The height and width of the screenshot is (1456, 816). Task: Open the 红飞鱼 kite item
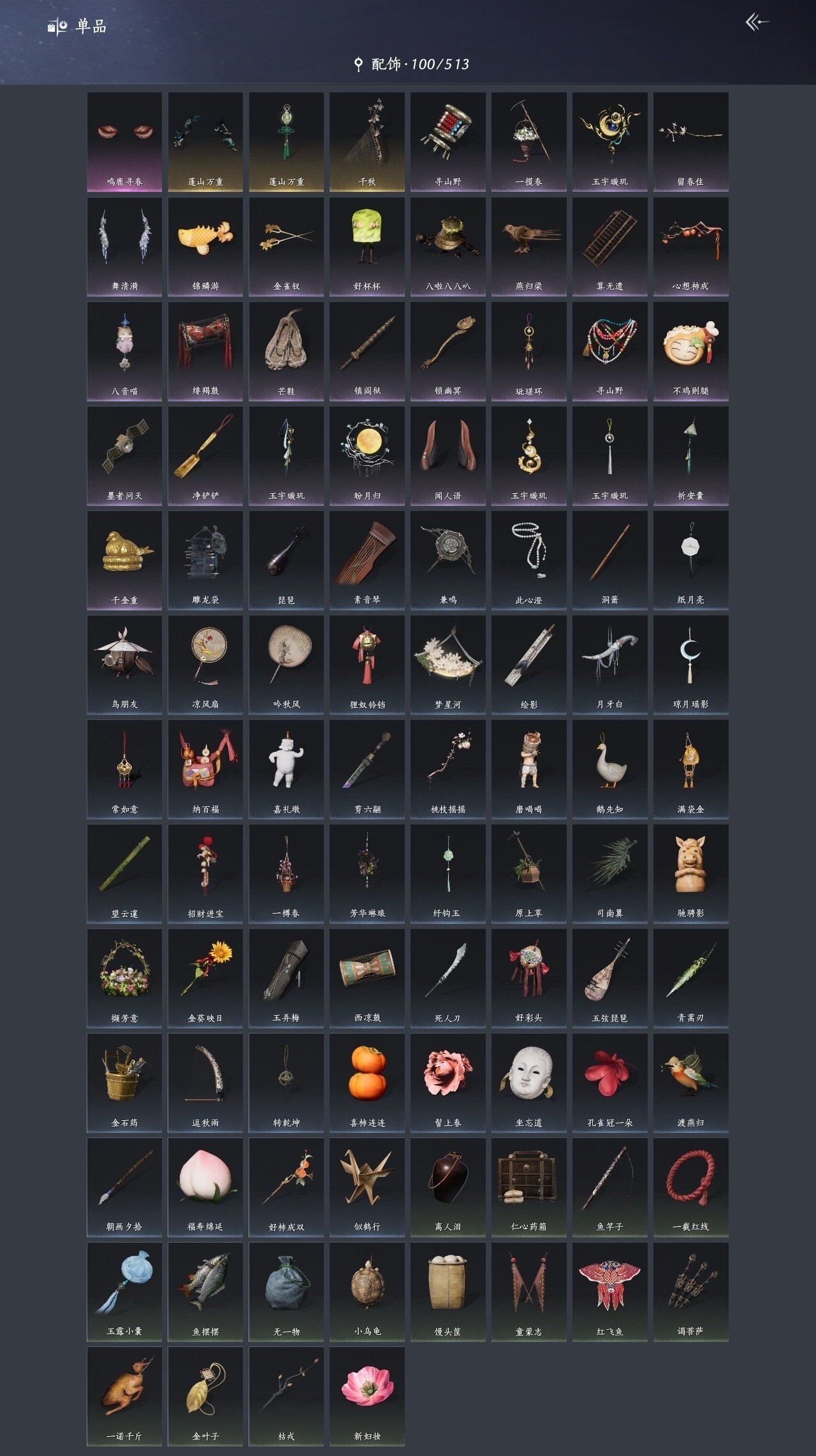click(609, 1292)
